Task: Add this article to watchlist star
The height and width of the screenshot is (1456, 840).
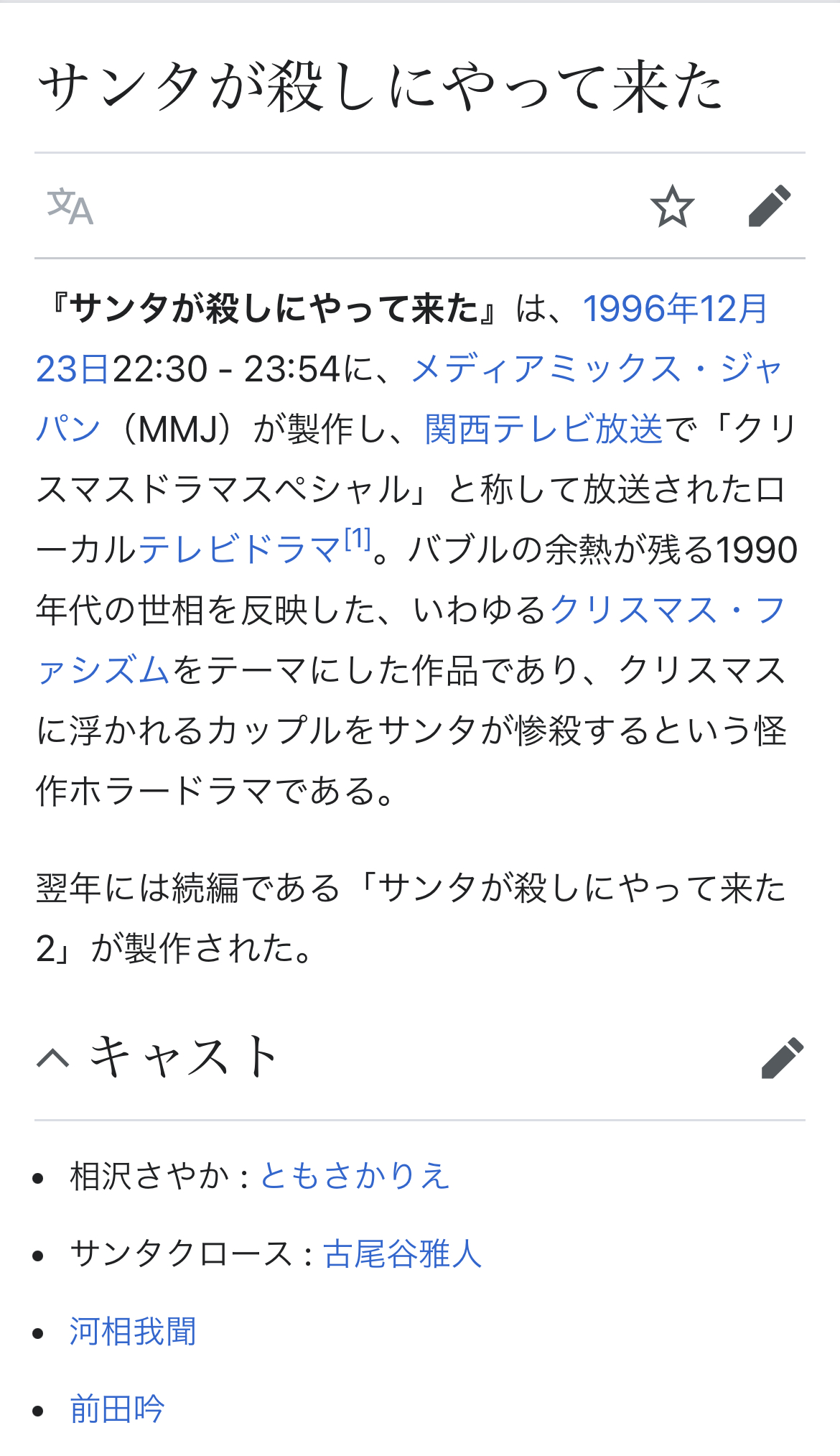Action: coord(672,207)
